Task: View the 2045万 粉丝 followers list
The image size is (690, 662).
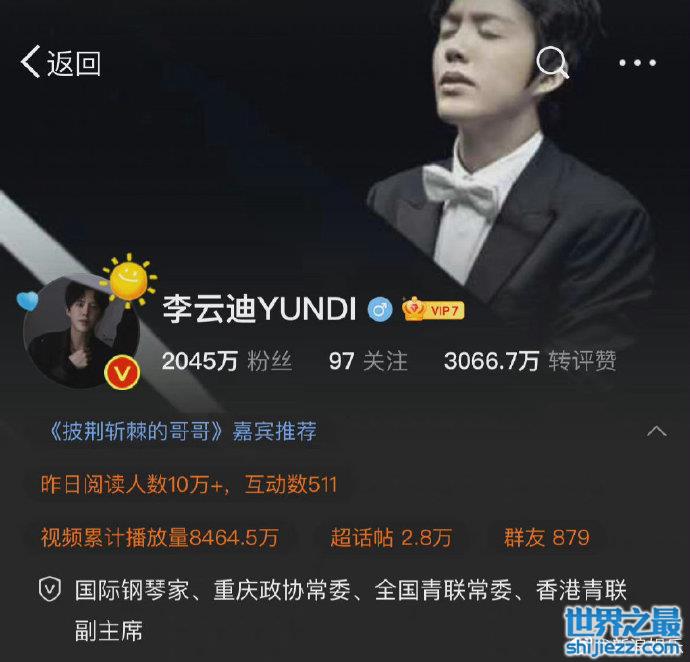Action: pyautogui.click(x=227, y=361)
